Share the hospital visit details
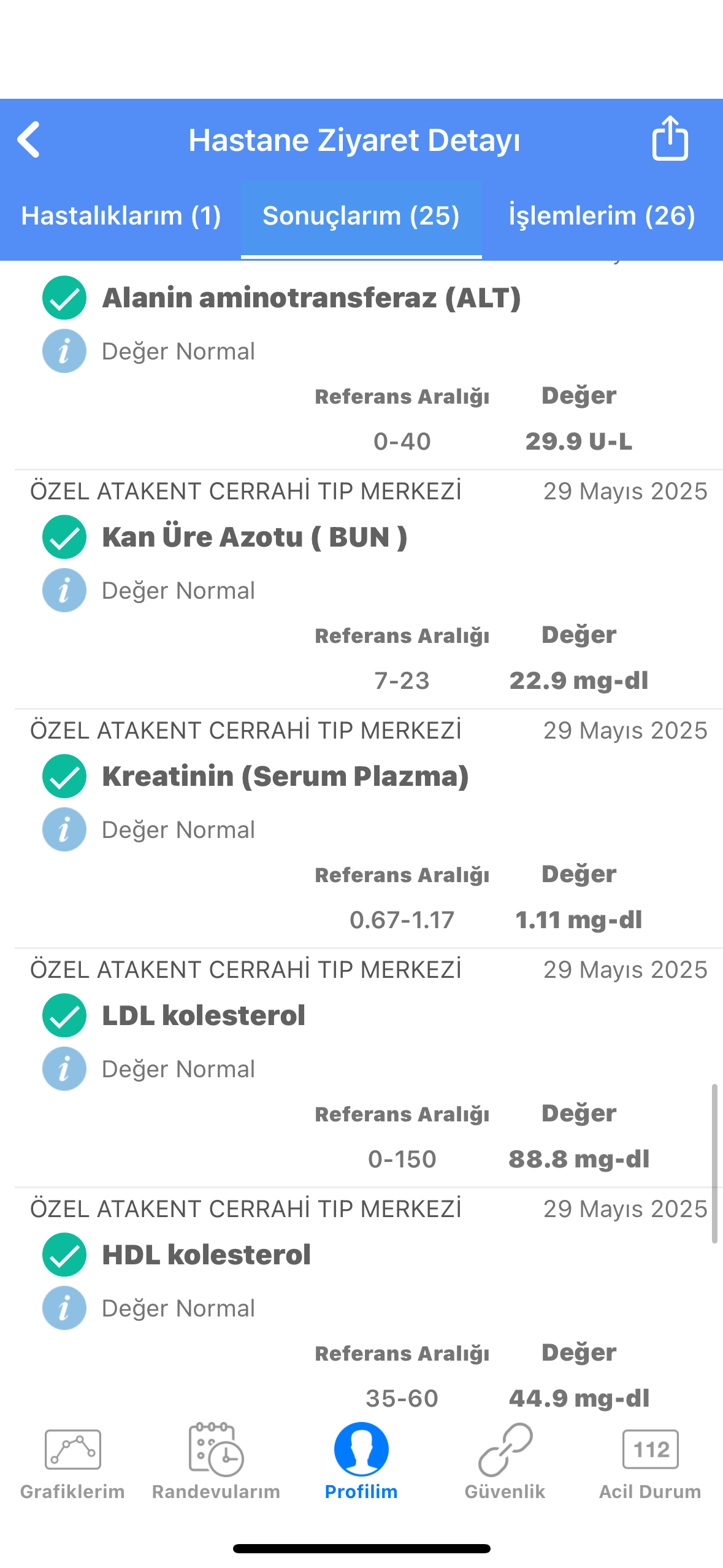Screen dimensions: 723x1568 click(x=670, y=139)
